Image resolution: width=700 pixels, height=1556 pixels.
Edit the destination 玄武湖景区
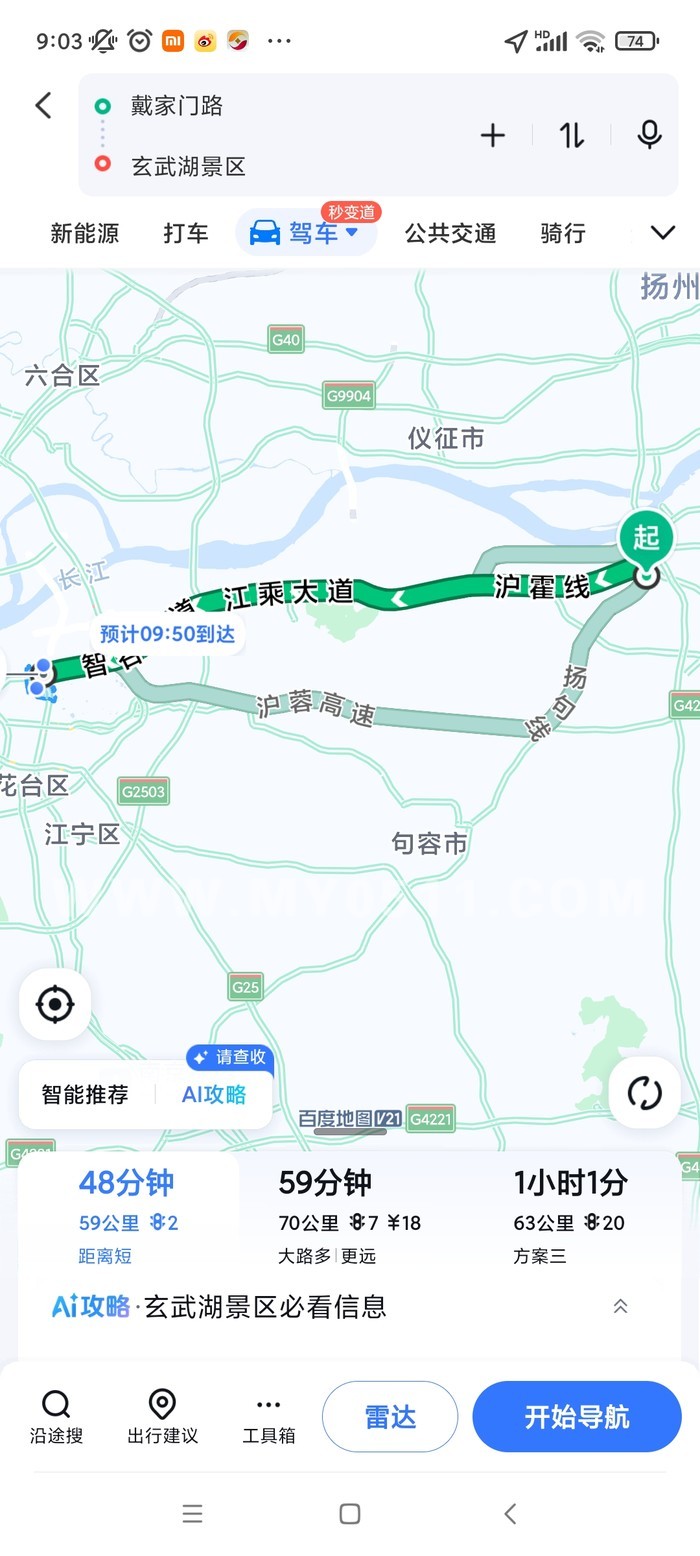coord(188,166)
